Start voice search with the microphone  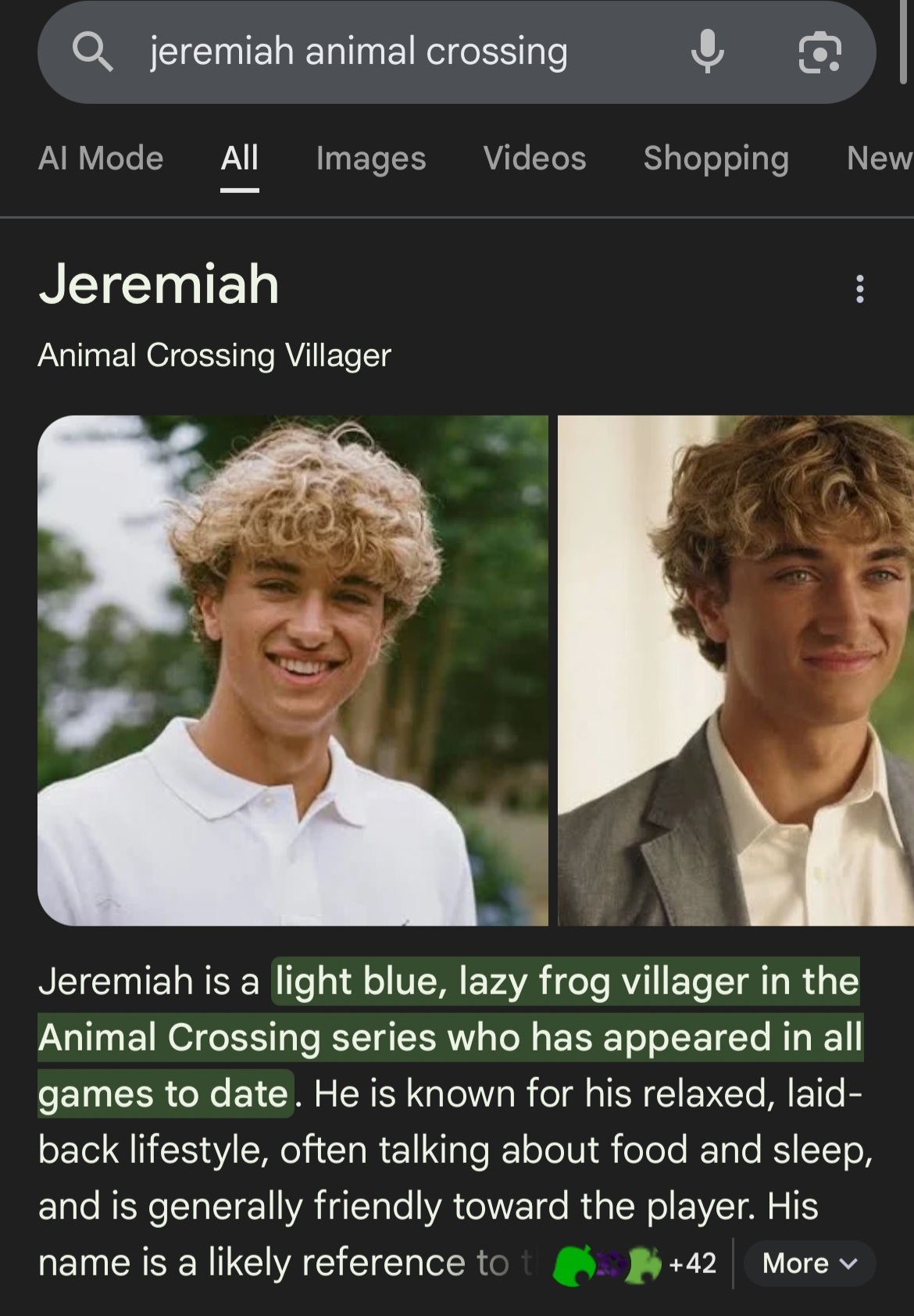[x=708, y=52]
